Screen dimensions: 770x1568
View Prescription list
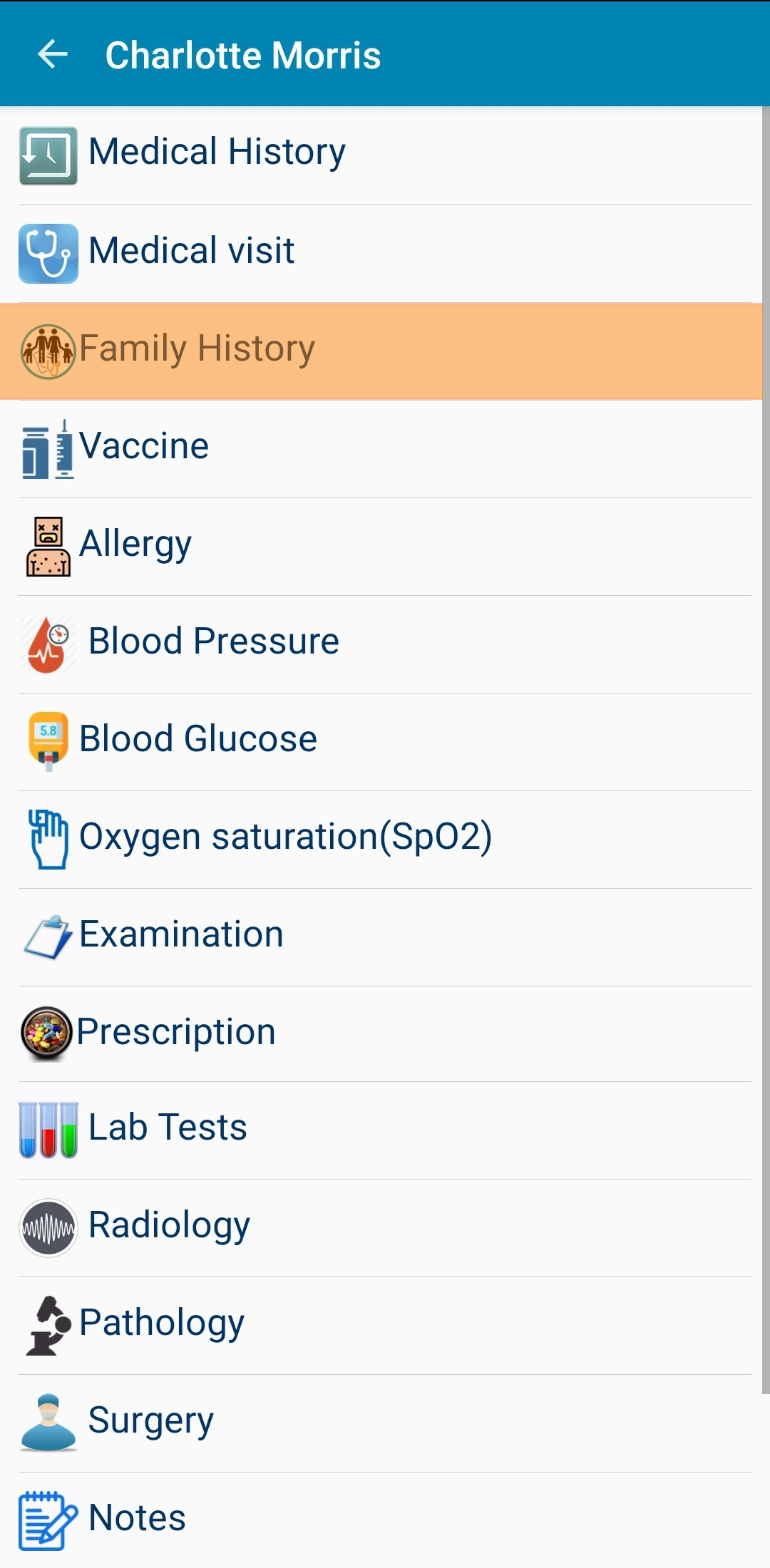[x=381, y=1034]
